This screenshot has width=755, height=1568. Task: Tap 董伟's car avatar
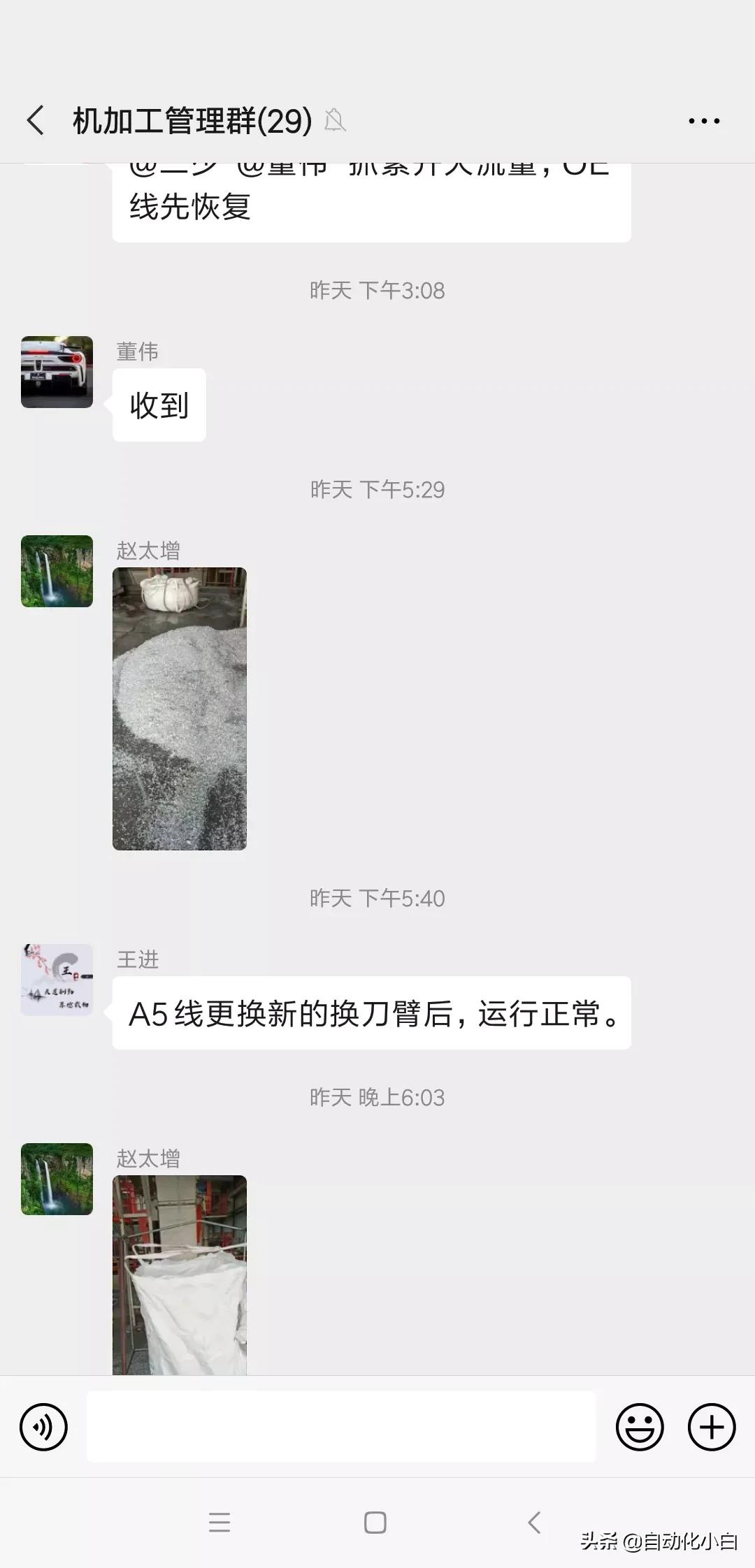(x=57, y=372)
